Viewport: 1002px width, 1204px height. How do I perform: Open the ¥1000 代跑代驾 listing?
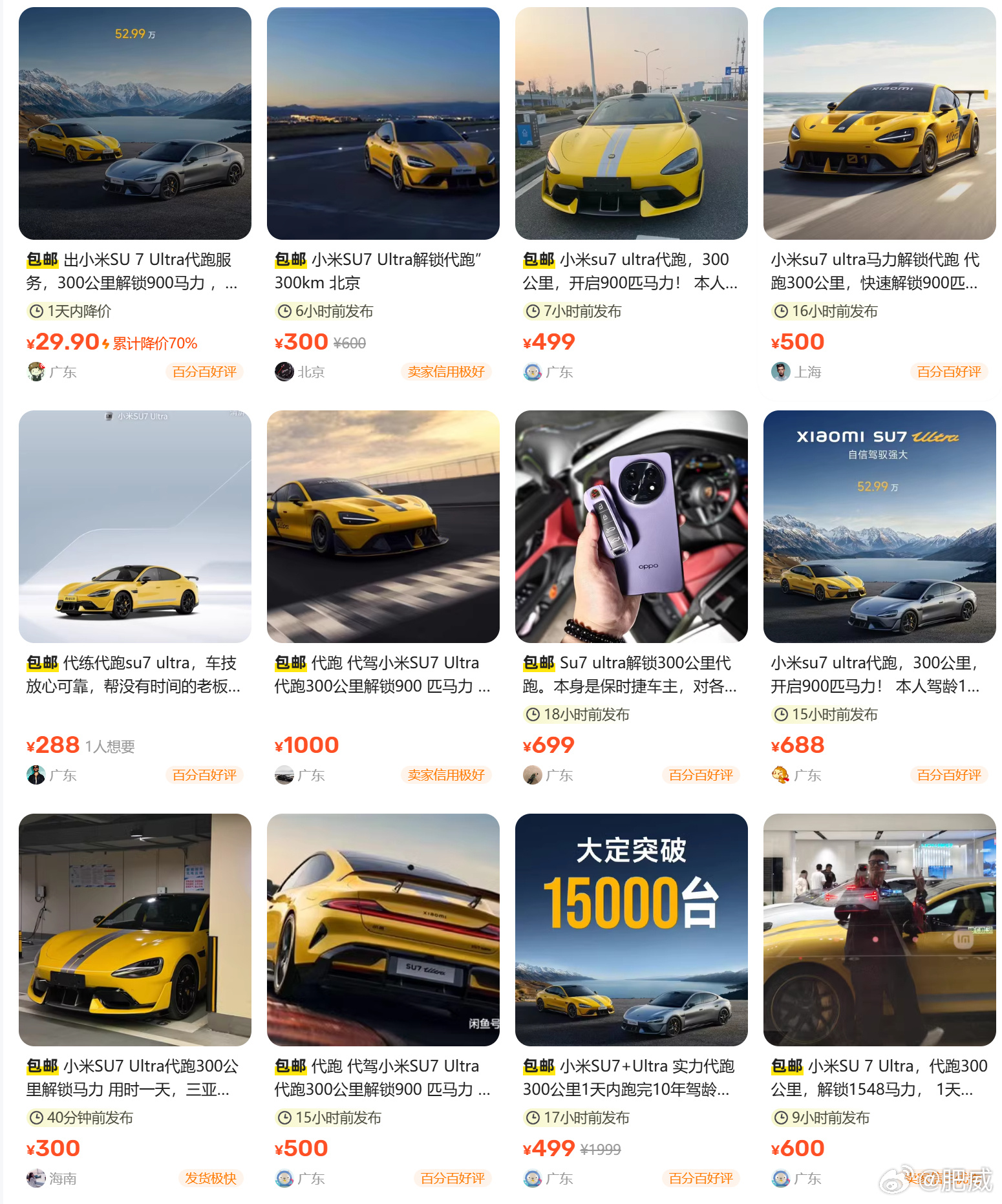(383, 527)
